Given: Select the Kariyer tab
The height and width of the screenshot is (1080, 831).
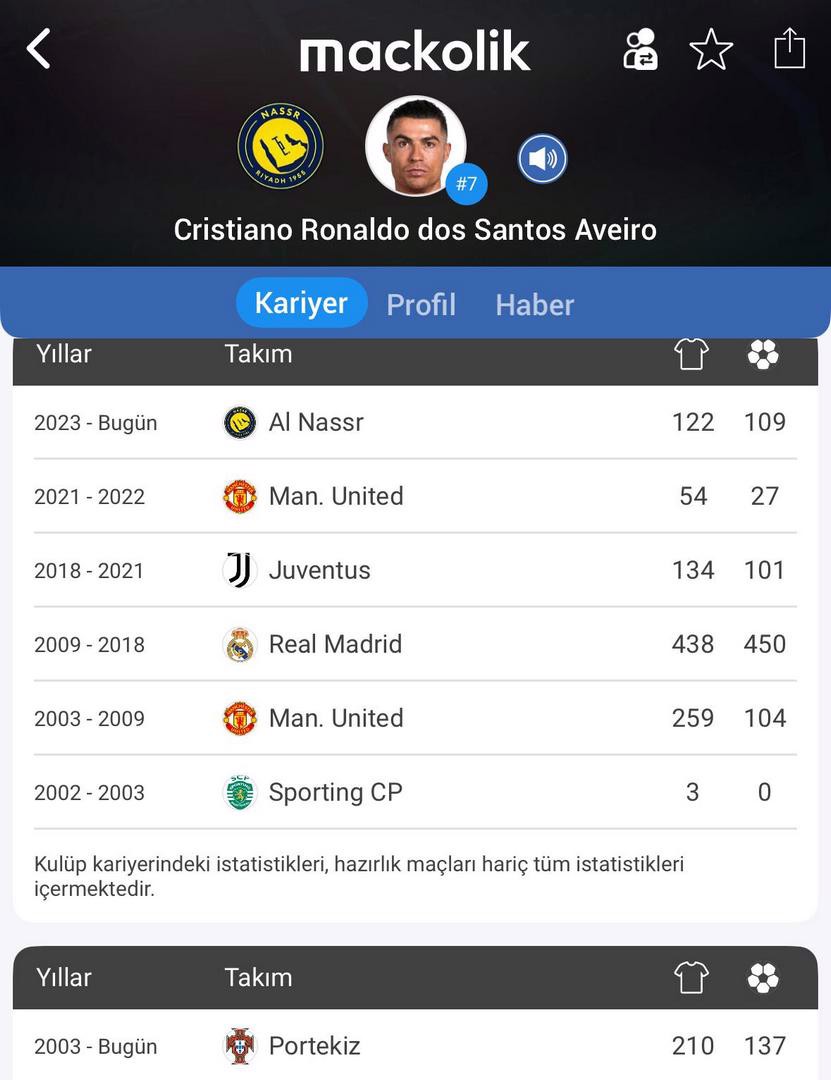Looking at the screenshot, I should [301, 303].
